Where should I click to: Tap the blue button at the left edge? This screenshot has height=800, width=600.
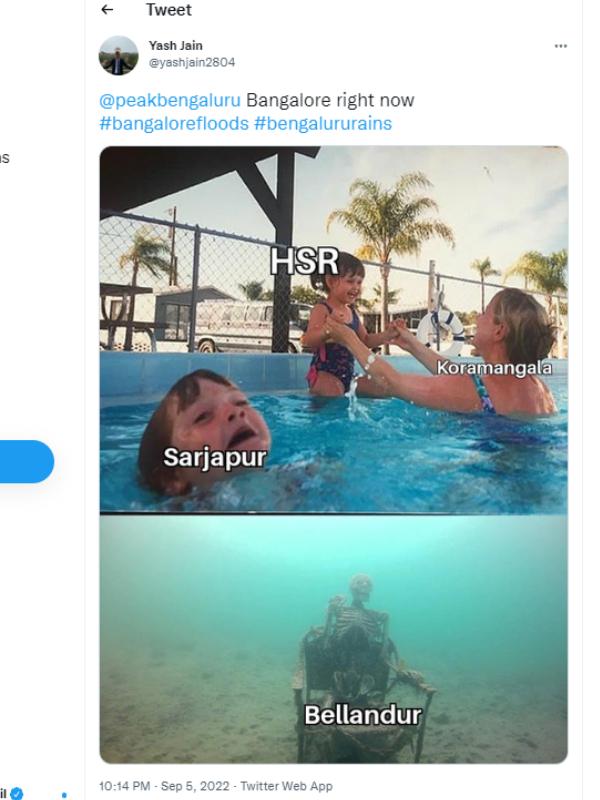coord(26,462)
